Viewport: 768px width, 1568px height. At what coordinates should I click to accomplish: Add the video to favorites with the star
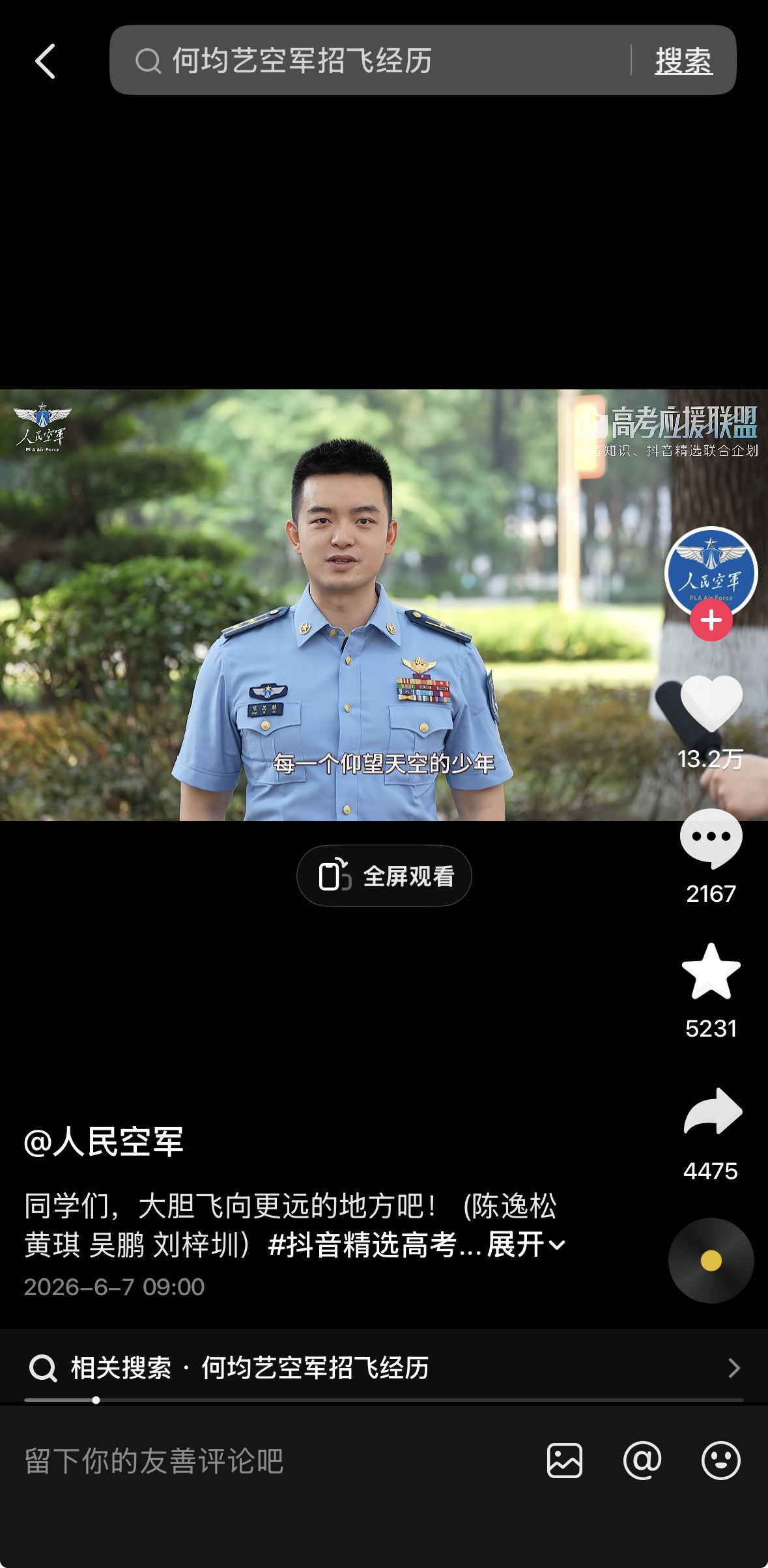(711, 971)
